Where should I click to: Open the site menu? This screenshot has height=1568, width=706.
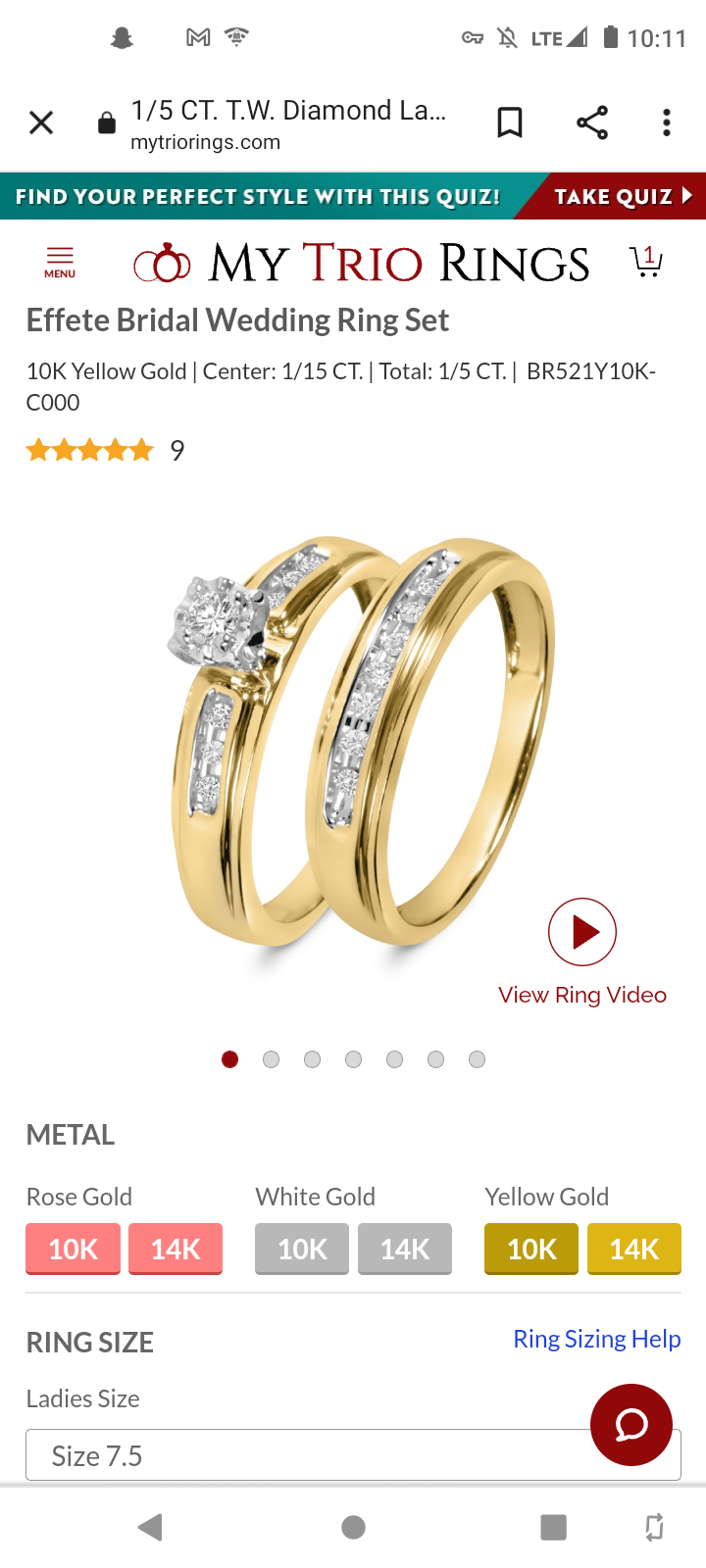point(60,263)
